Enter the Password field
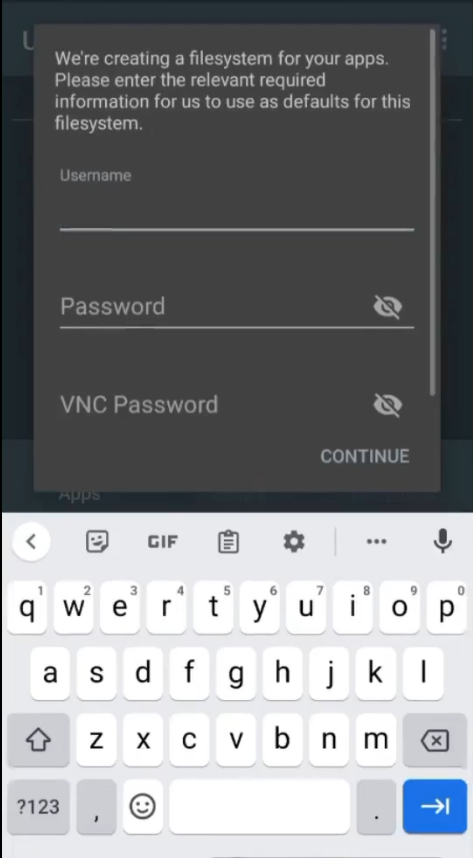Image resolution: width=473 pixels, height=858 pixels. click(216, 307)
